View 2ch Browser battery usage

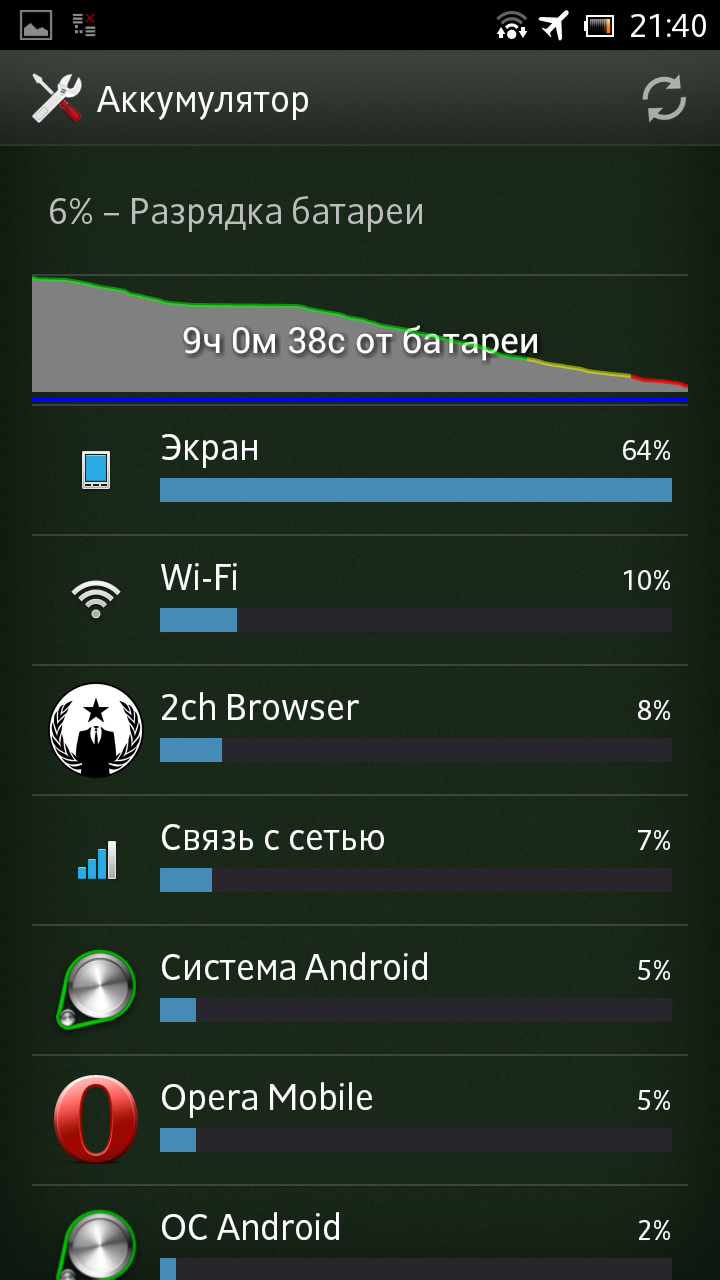[x=360, y=730]
